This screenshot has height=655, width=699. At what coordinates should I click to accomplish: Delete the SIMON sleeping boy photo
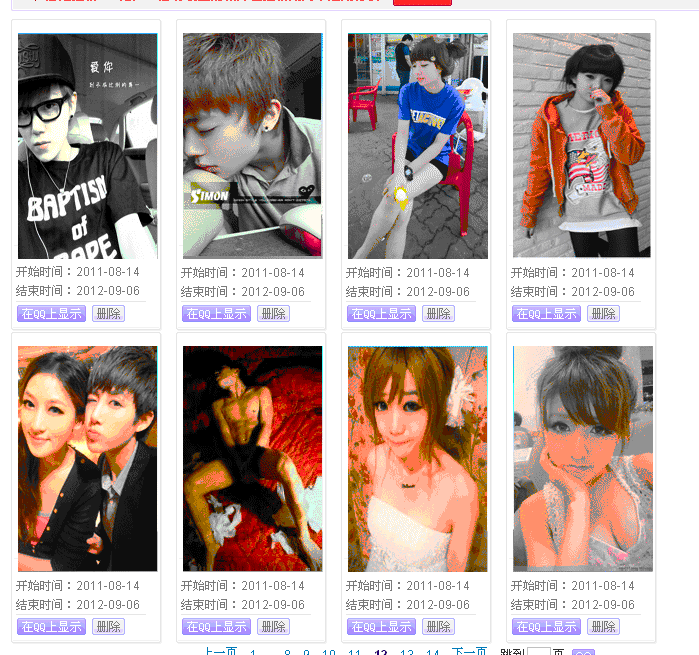[273, 313]
